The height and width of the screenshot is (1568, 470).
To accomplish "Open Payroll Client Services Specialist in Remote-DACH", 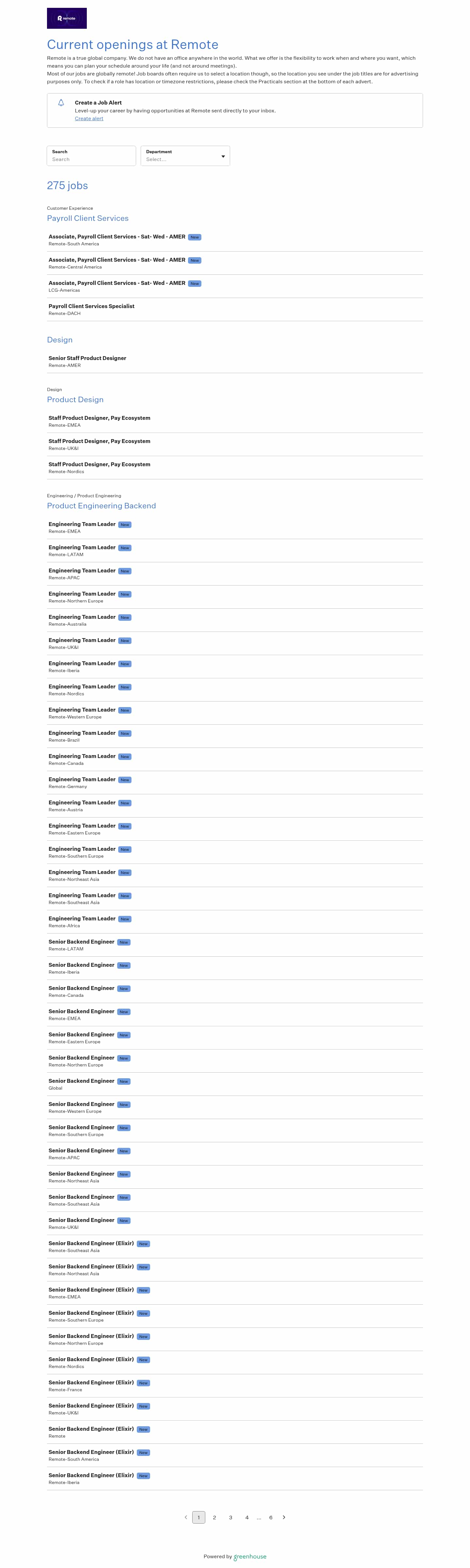I will (91, 306).
